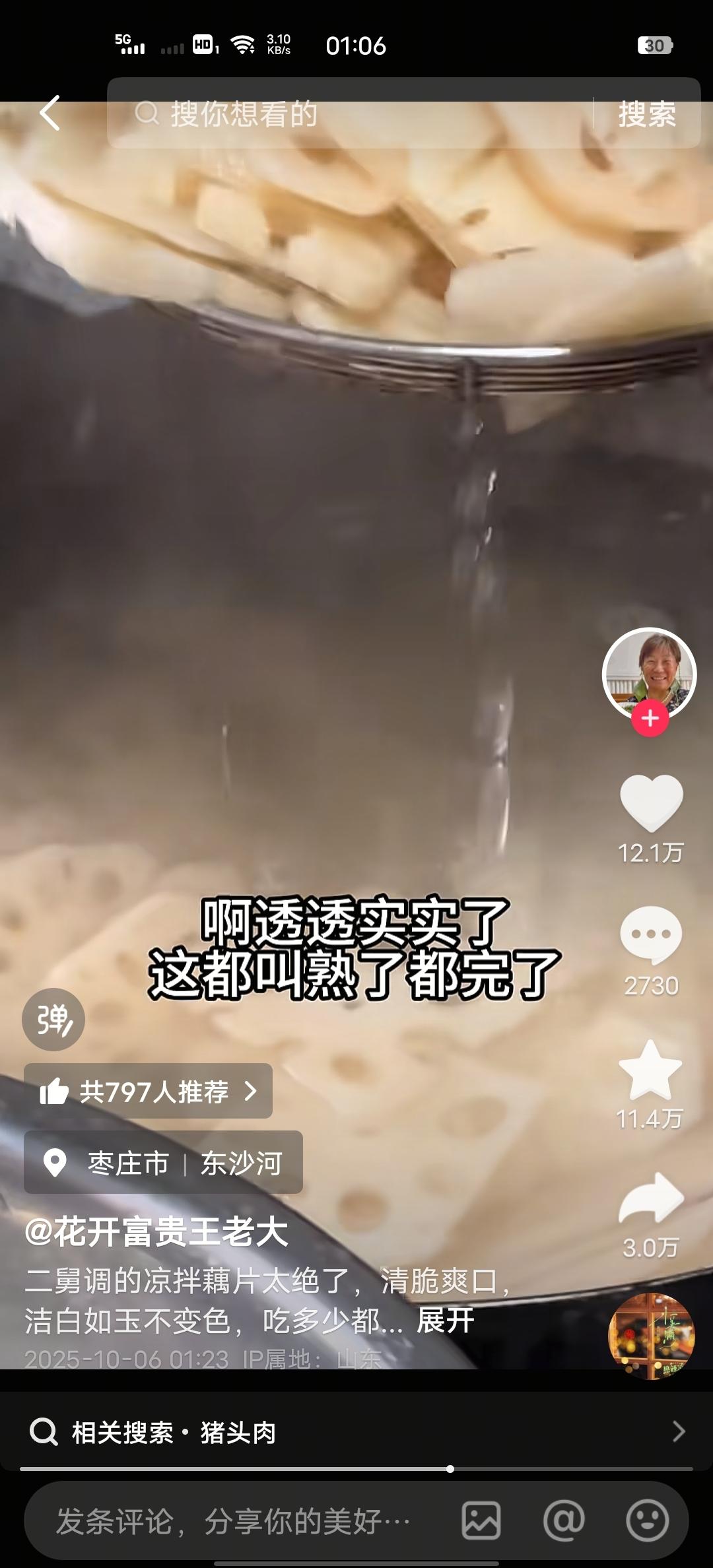Screen dimensions: 713x1568
Task: Open 共797人推荐 recommendations chip
Action: point(149,1091)
